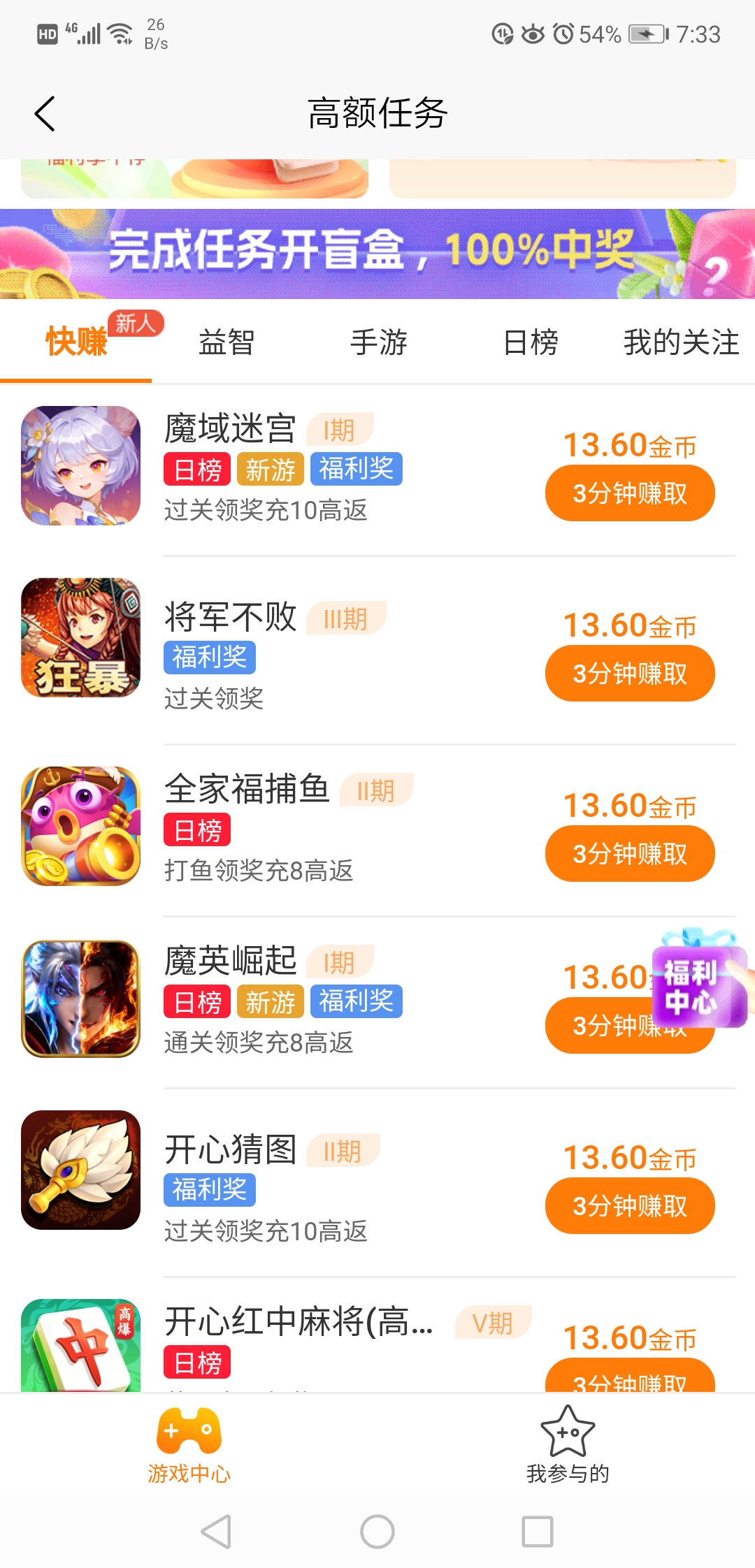This screenshot has height=1568, width=755.
Task: Tap the back arrow at top left
Action: pos(45,113)
